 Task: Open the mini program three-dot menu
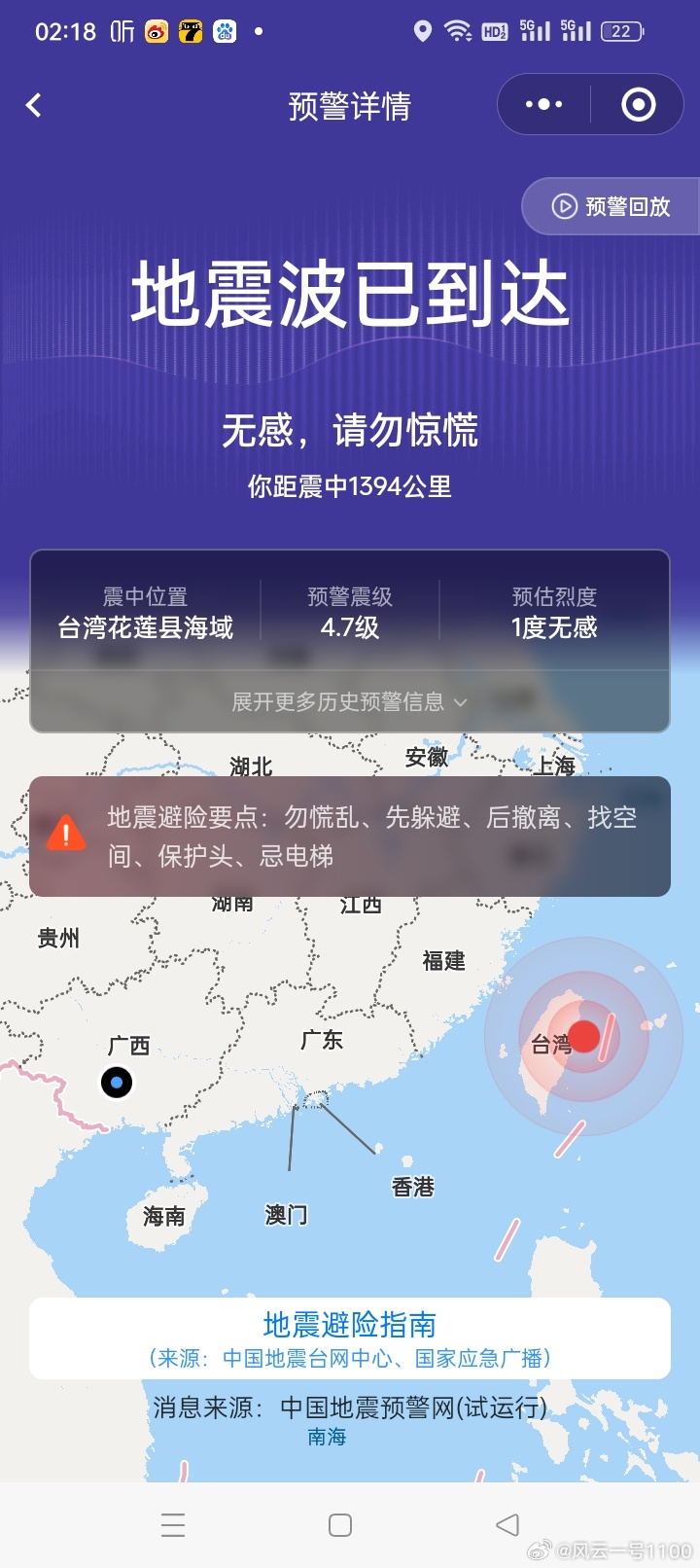(x=543, y=105)
